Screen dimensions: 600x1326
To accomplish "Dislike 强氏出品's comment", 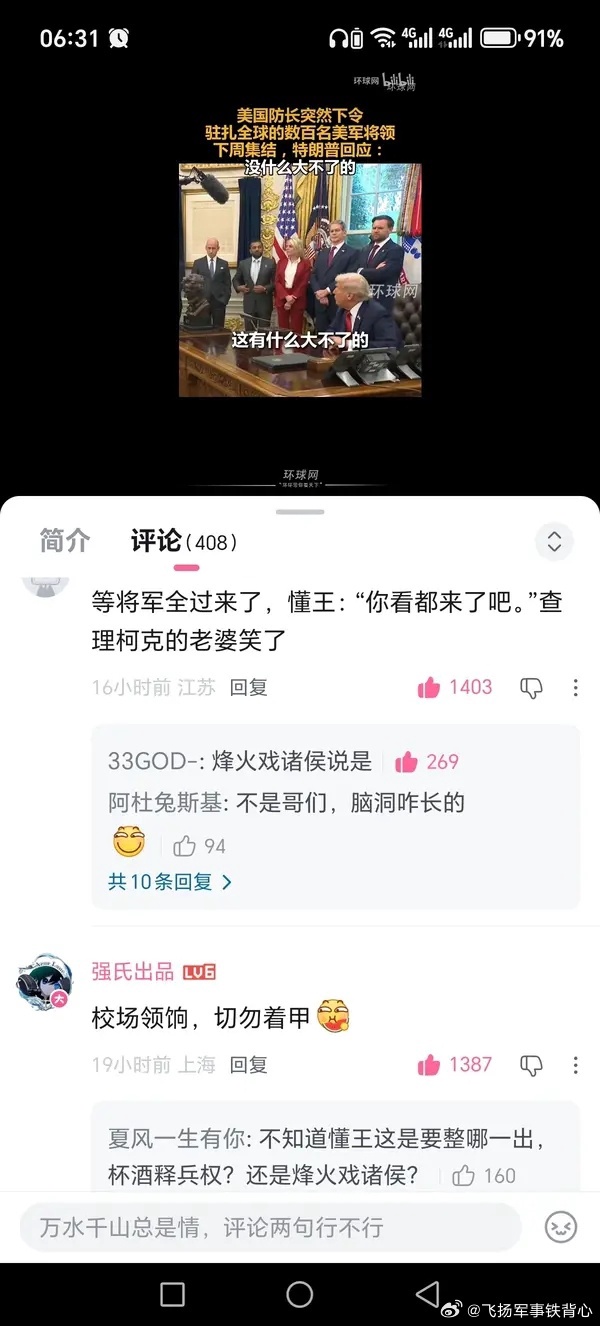I will point(531,1065).
